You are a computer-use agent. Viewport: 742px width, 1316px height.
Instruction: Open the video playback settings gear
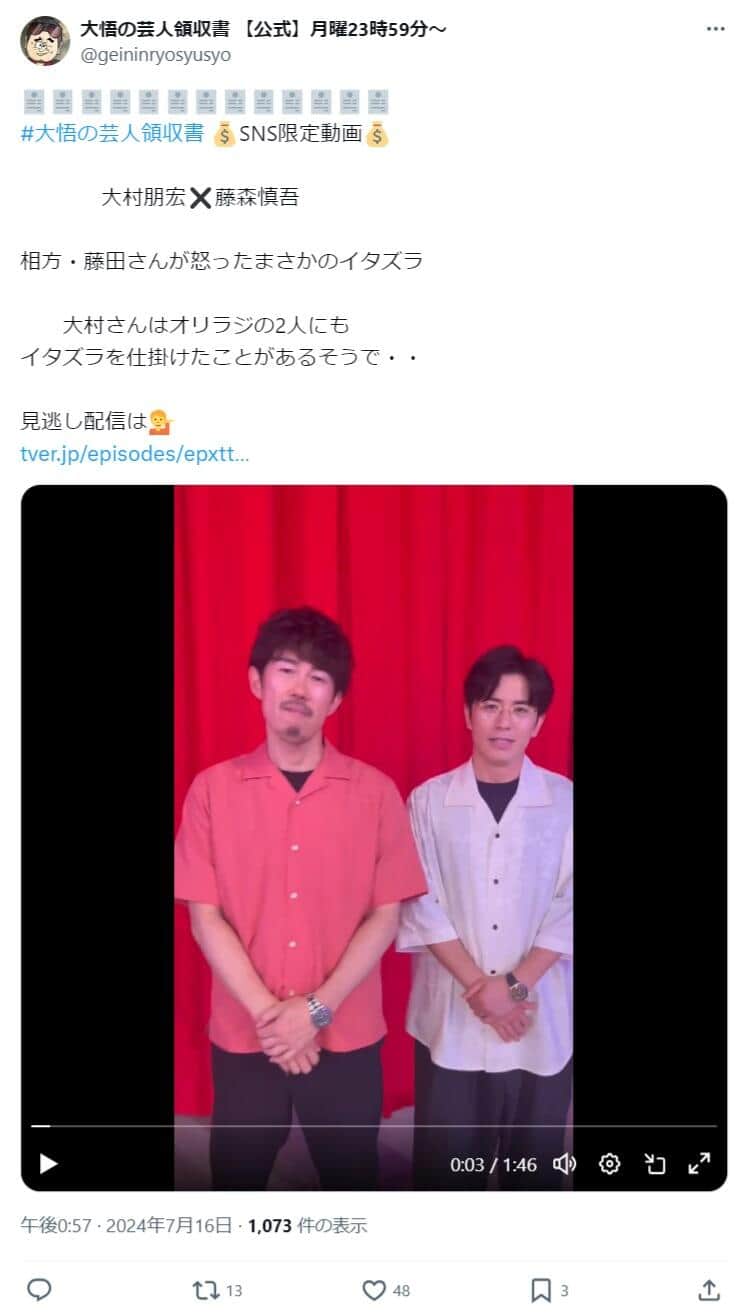pos(608,1165)
